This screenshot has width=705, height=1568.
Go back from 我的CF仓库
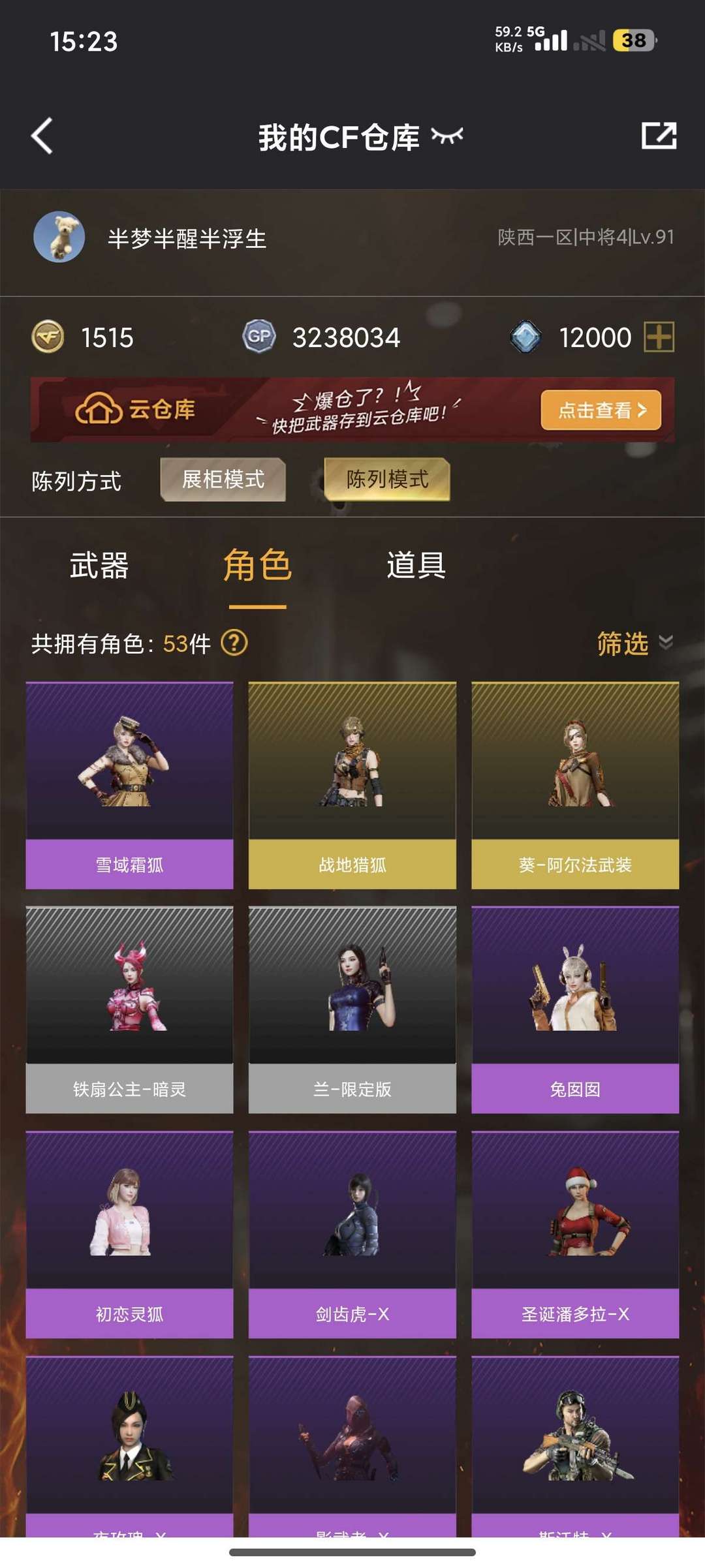tap(42, 136)
